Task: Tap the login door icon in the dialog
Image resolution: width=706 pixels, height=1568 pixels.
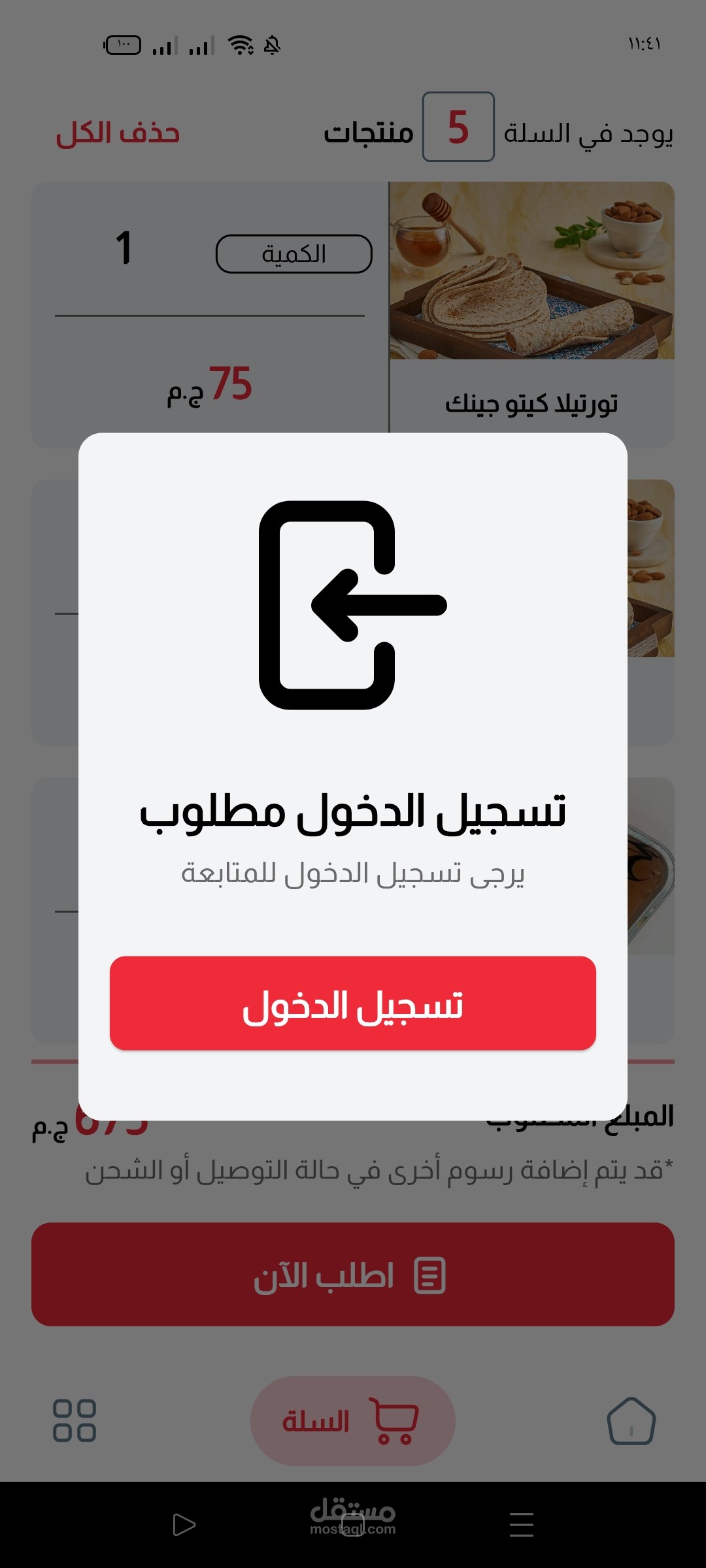Action: 353,606
